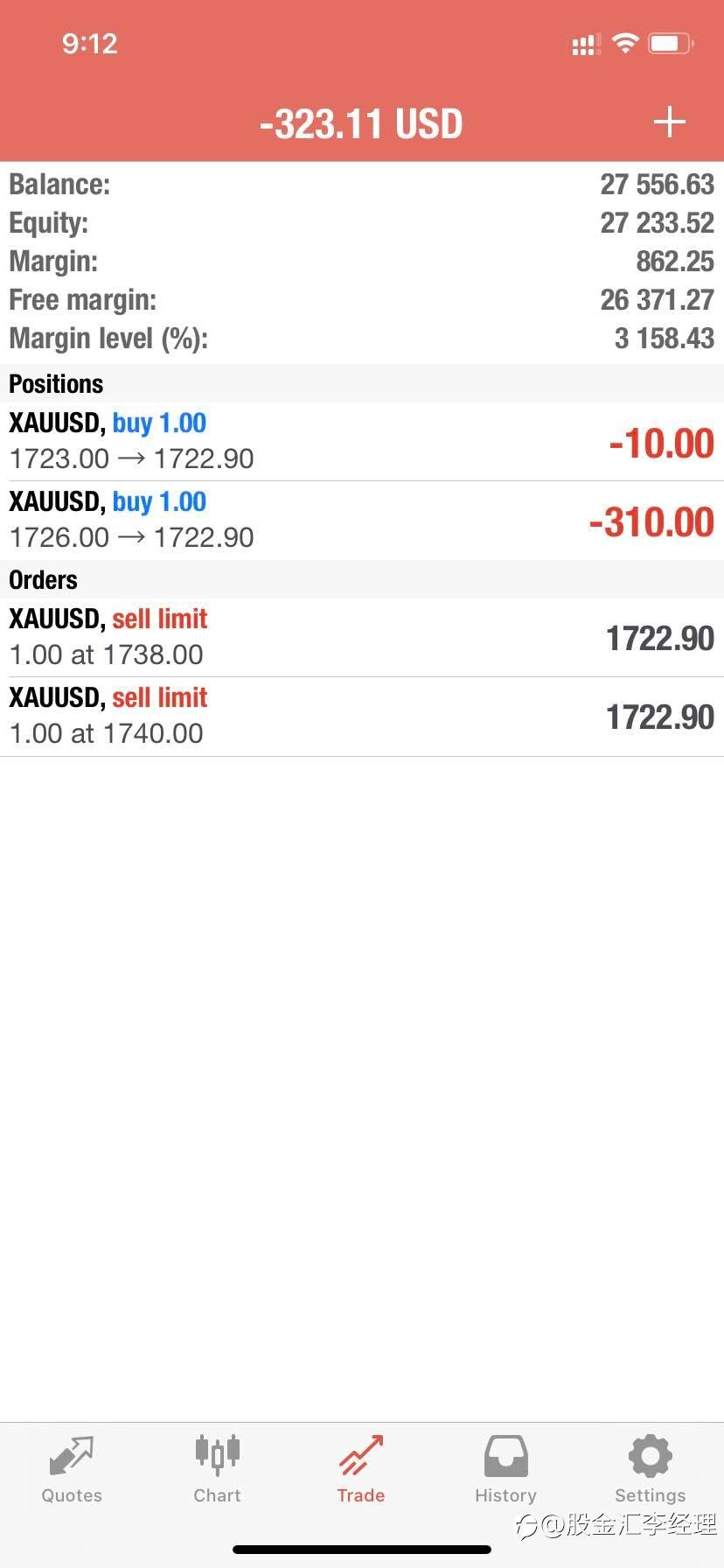This screenshot has width=724, height=1568.
Task: Open the sell limit order at 1738.00
Action: pos(362,638)
